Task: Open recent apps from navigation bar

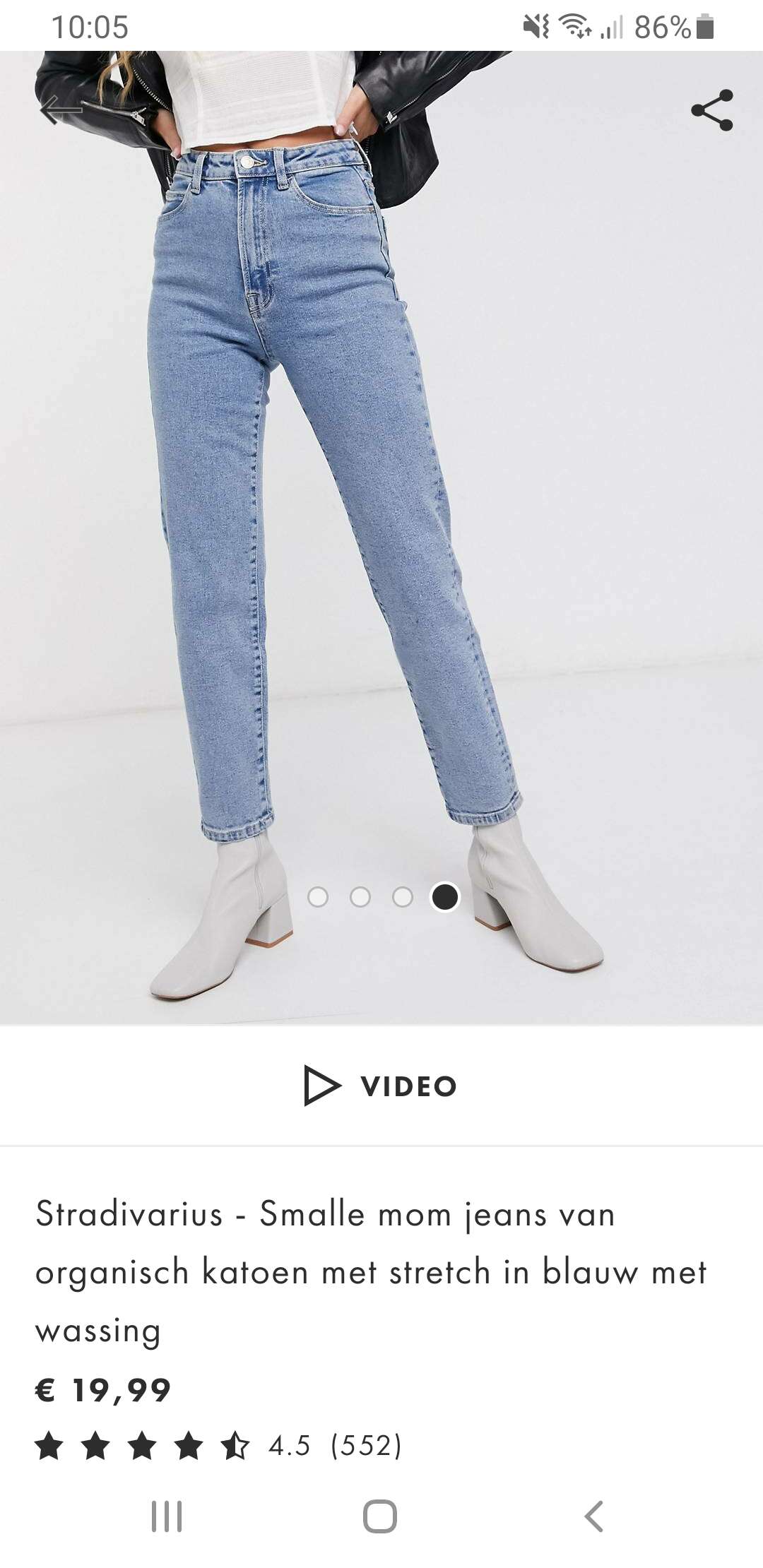Action: coord(167,1516)
